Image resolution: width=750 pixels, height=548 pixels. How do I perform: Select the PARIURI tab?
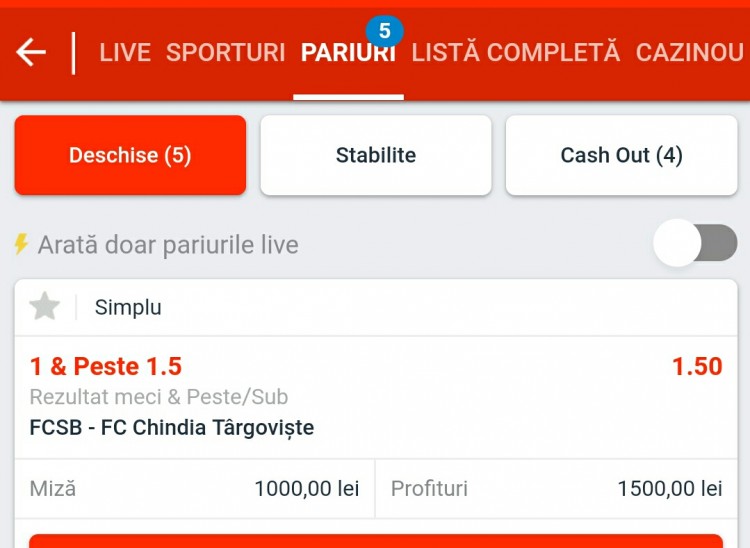[348, 53]
